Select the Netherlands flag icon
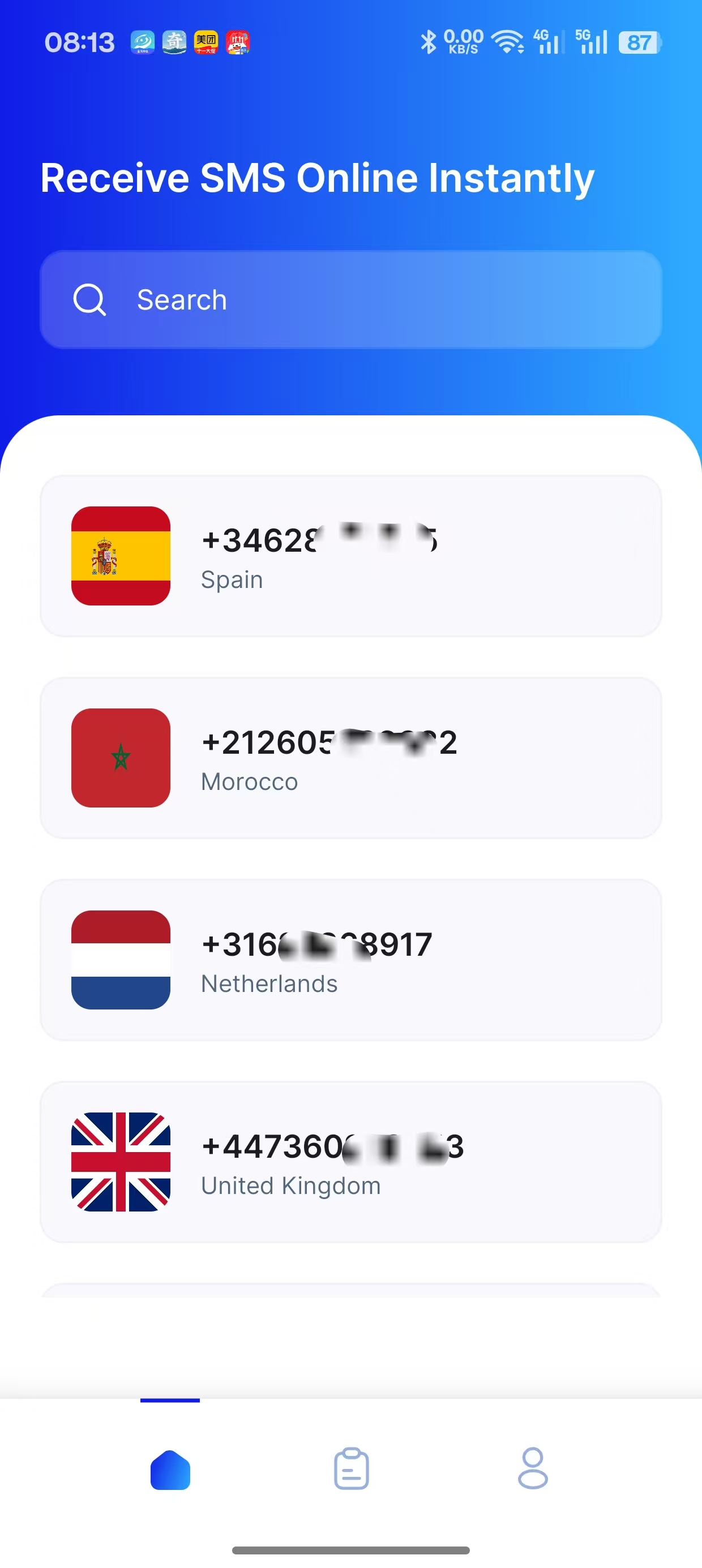This screenshot has height=1568, width=702. pos(120,960)
